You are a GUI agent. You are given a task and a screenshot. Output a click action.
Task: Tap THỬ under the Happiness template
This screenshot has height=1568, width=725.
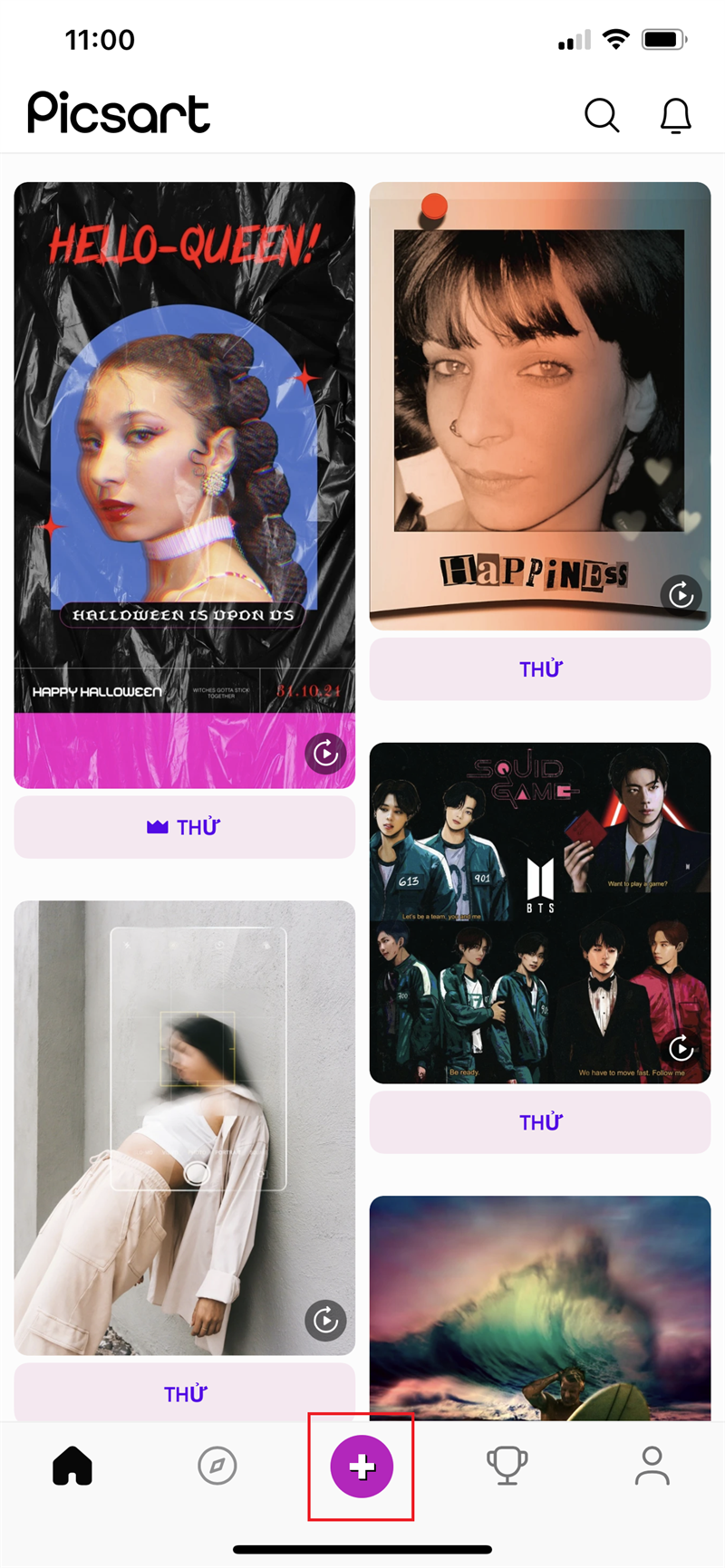(540, 669)
